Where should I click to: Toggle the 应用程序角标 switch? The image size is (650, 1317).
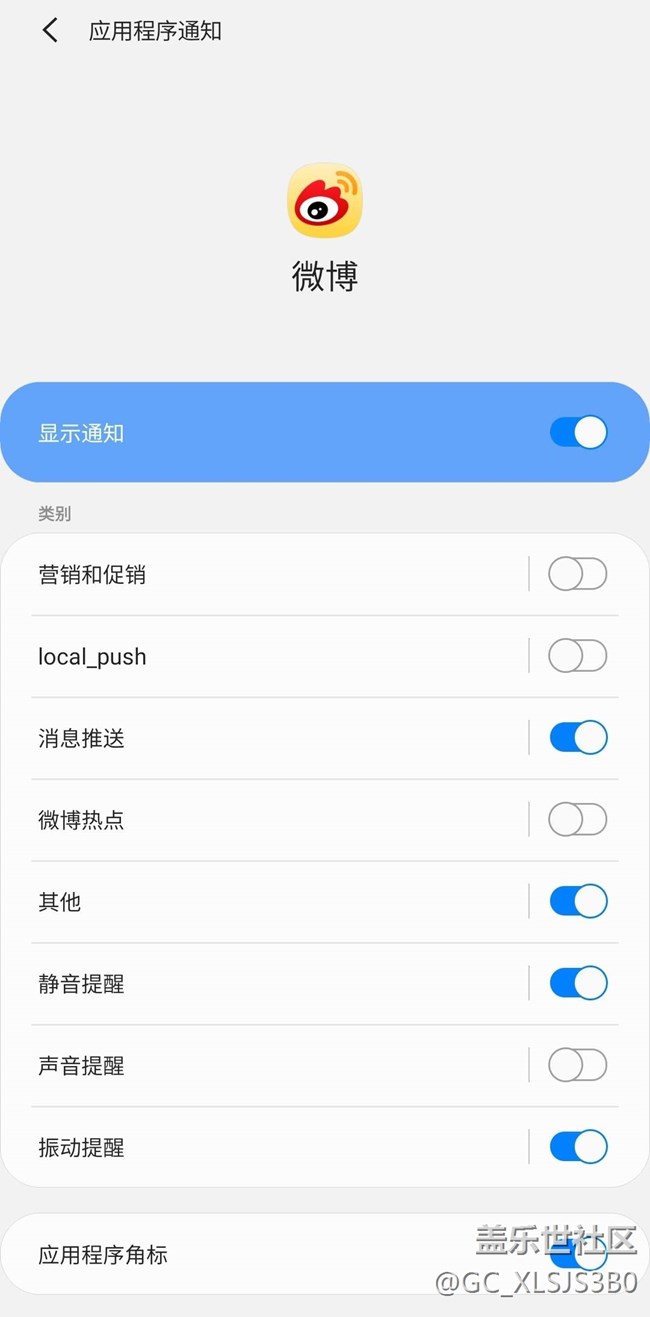pyautogui.click(x=578, y=1254)
